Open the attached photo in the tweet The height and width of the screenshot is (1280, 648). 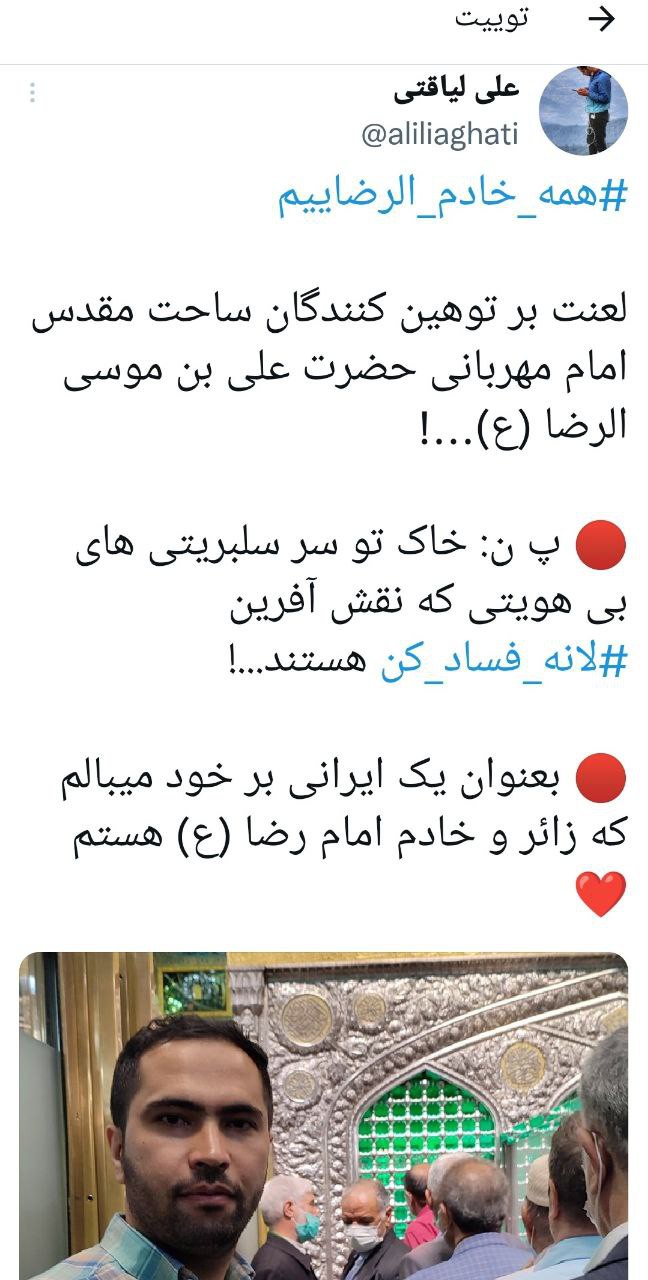[323, 1115]
